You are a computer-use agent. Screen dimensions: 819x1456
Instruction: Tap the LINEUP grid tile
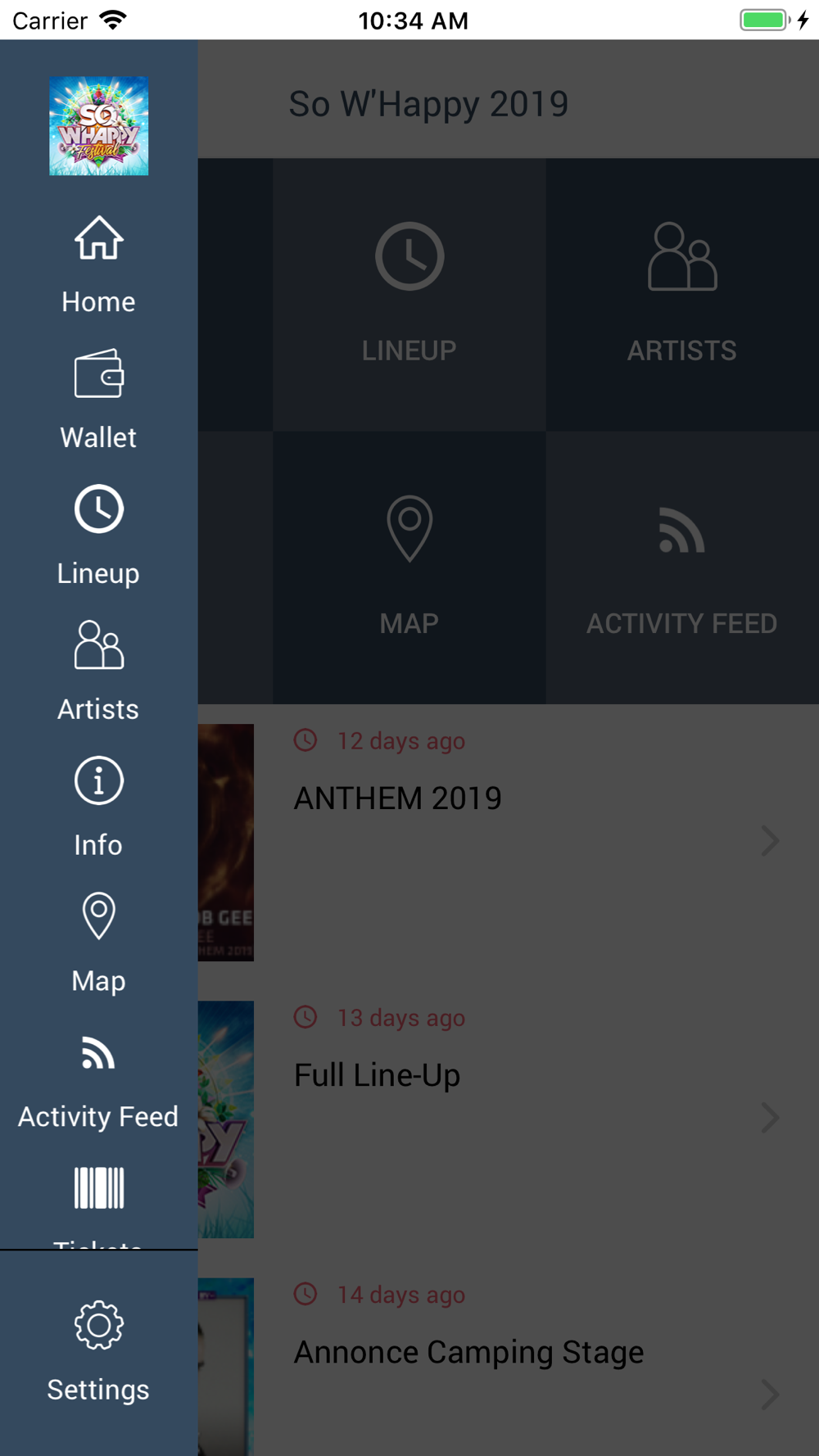[409, 295]
